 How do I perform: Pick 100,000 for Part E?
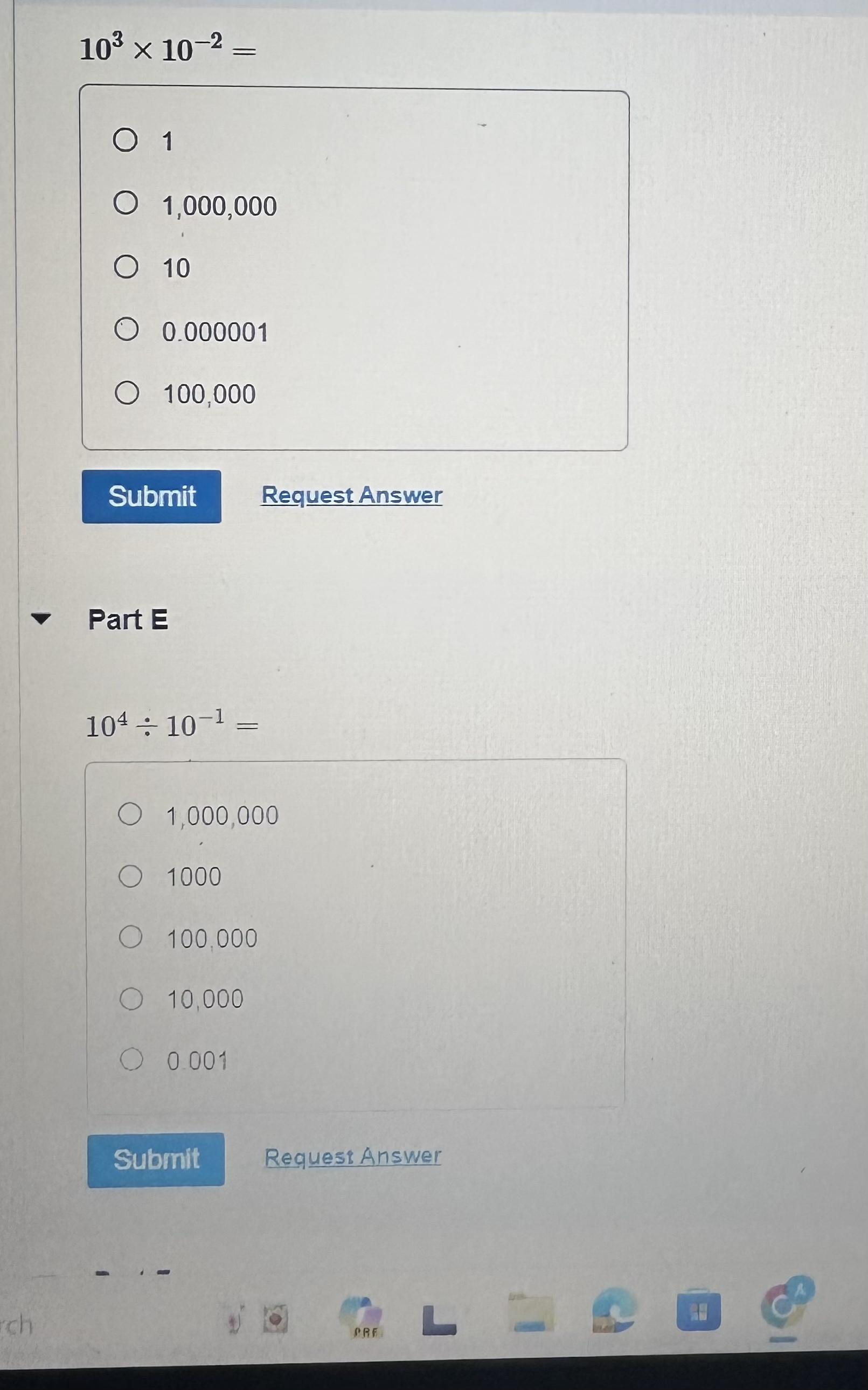coord(132,939)
